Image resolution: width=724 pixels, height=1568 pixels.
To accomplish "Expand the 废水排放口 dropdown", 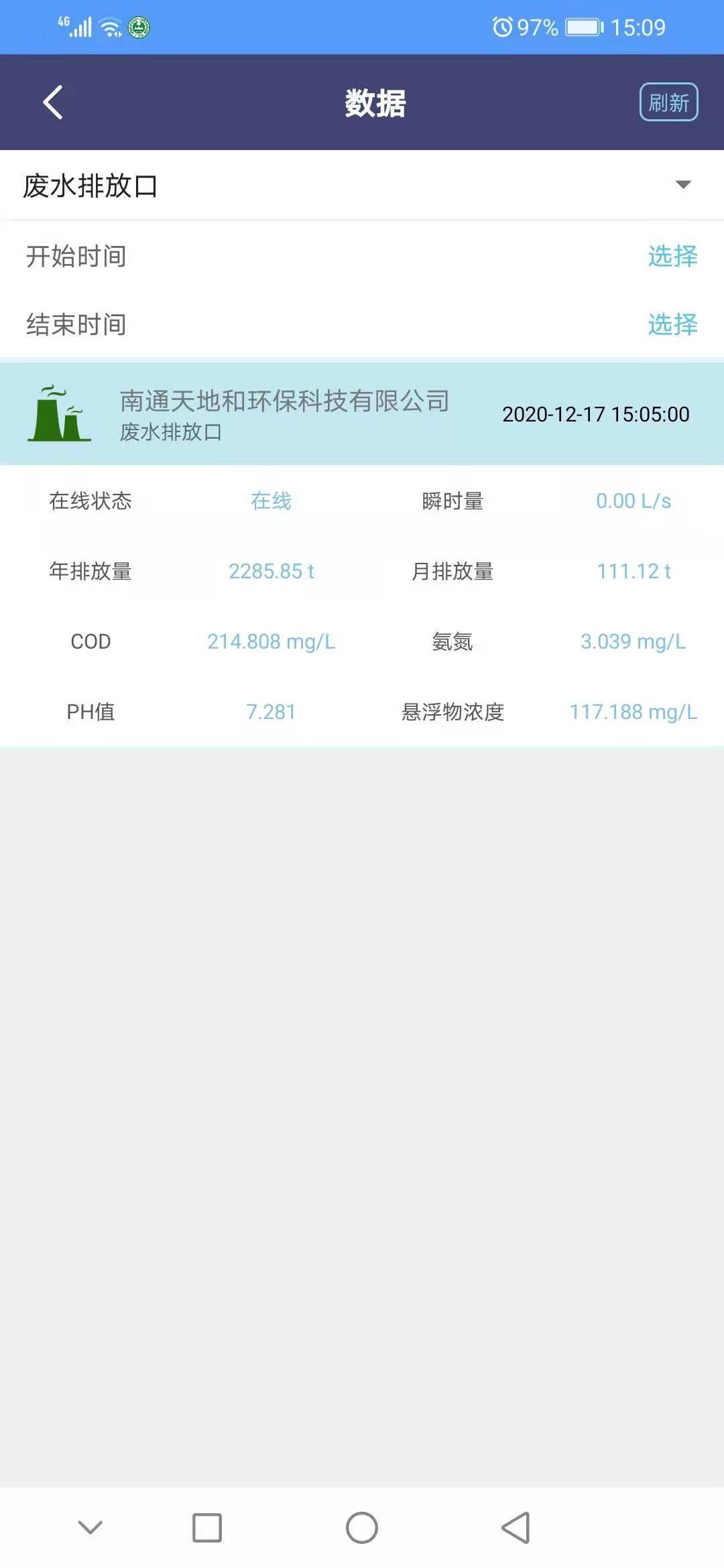I will 682,185.
